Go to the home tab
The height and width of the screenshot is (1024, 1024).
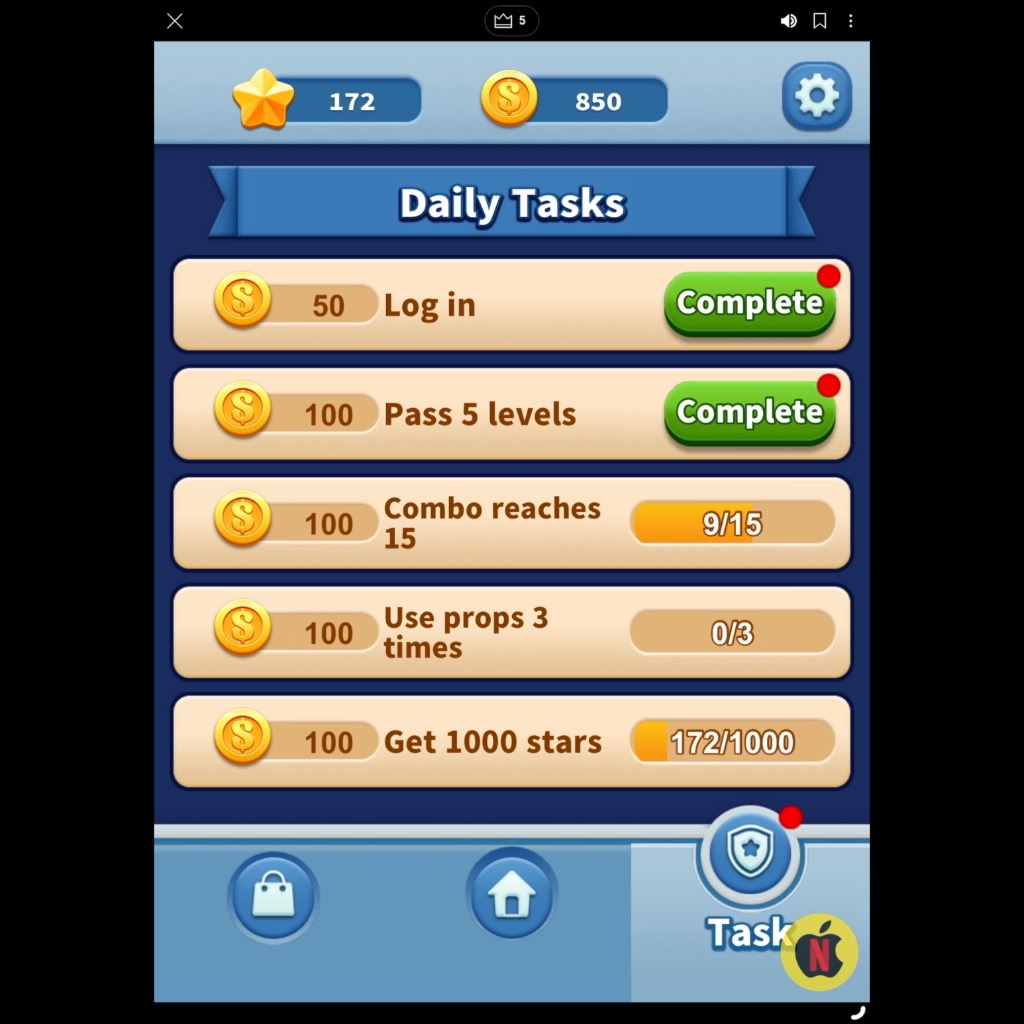click(x=511, y=895)
